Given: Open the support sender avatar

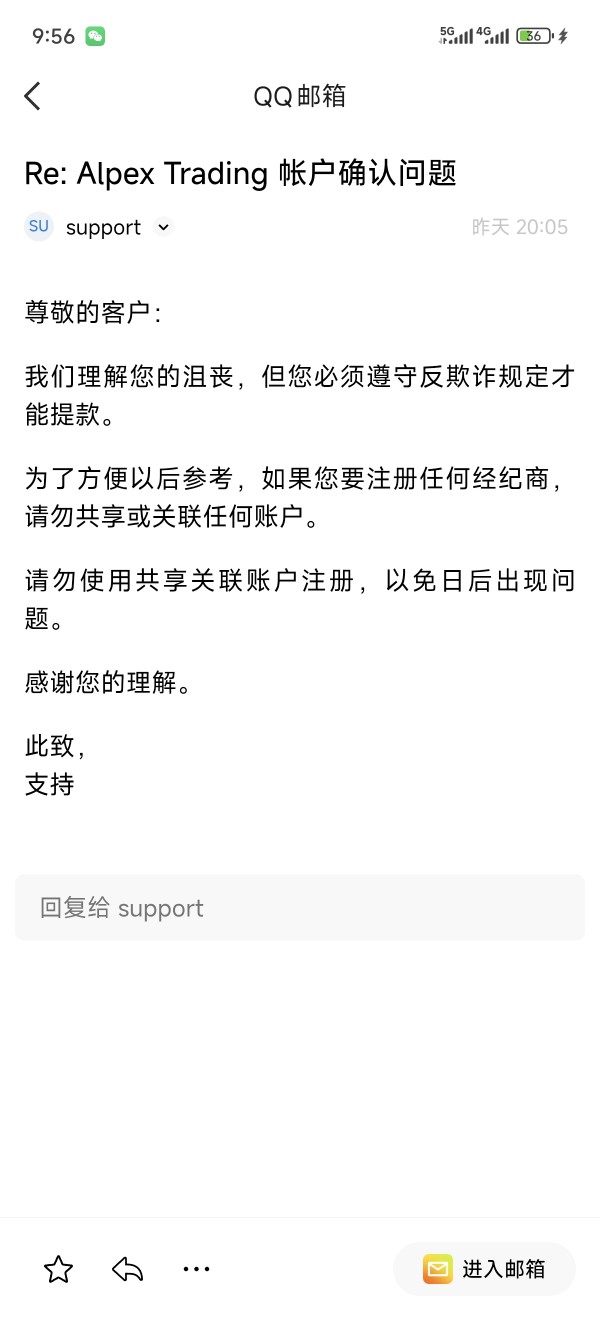Looking at the screenshot, I should [x=39, y=226].
